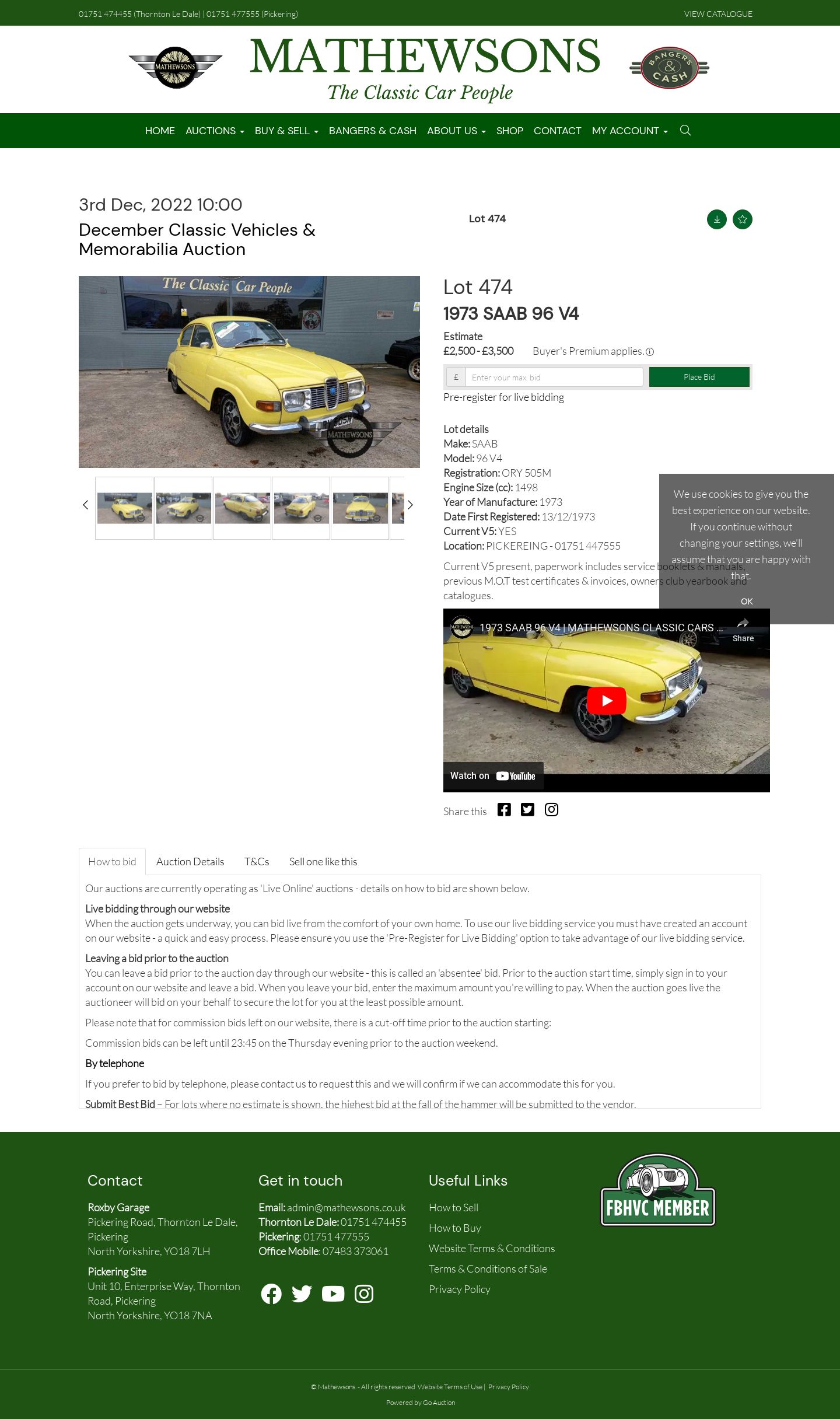Image resolution: width=840 pixels, height=1419 pixels.
Task: Expand the Auctions dropdown menu
Action: point(215,131)
